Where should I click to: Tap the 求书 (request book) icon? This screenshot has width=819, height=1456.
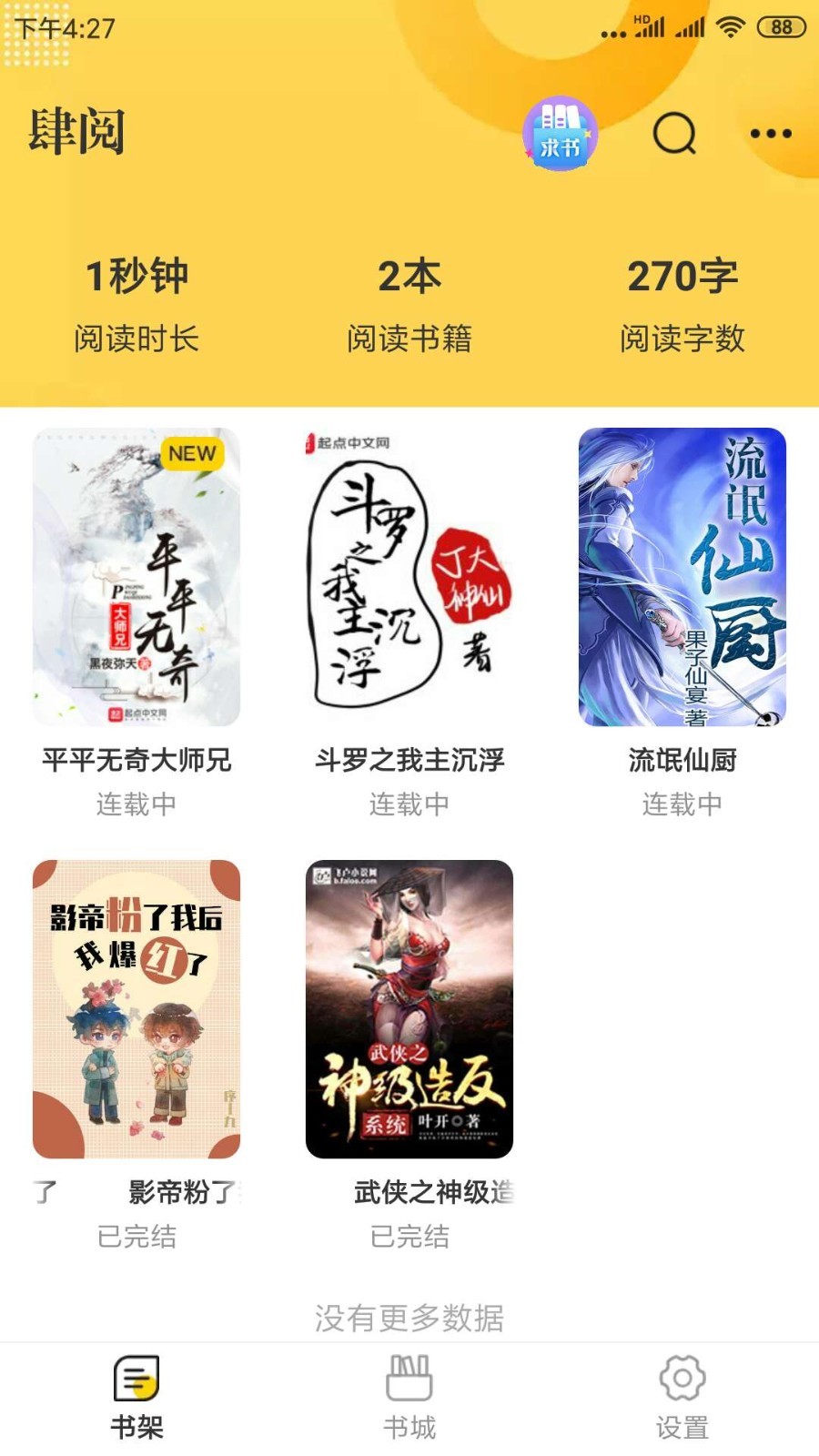tap(560, 134)
